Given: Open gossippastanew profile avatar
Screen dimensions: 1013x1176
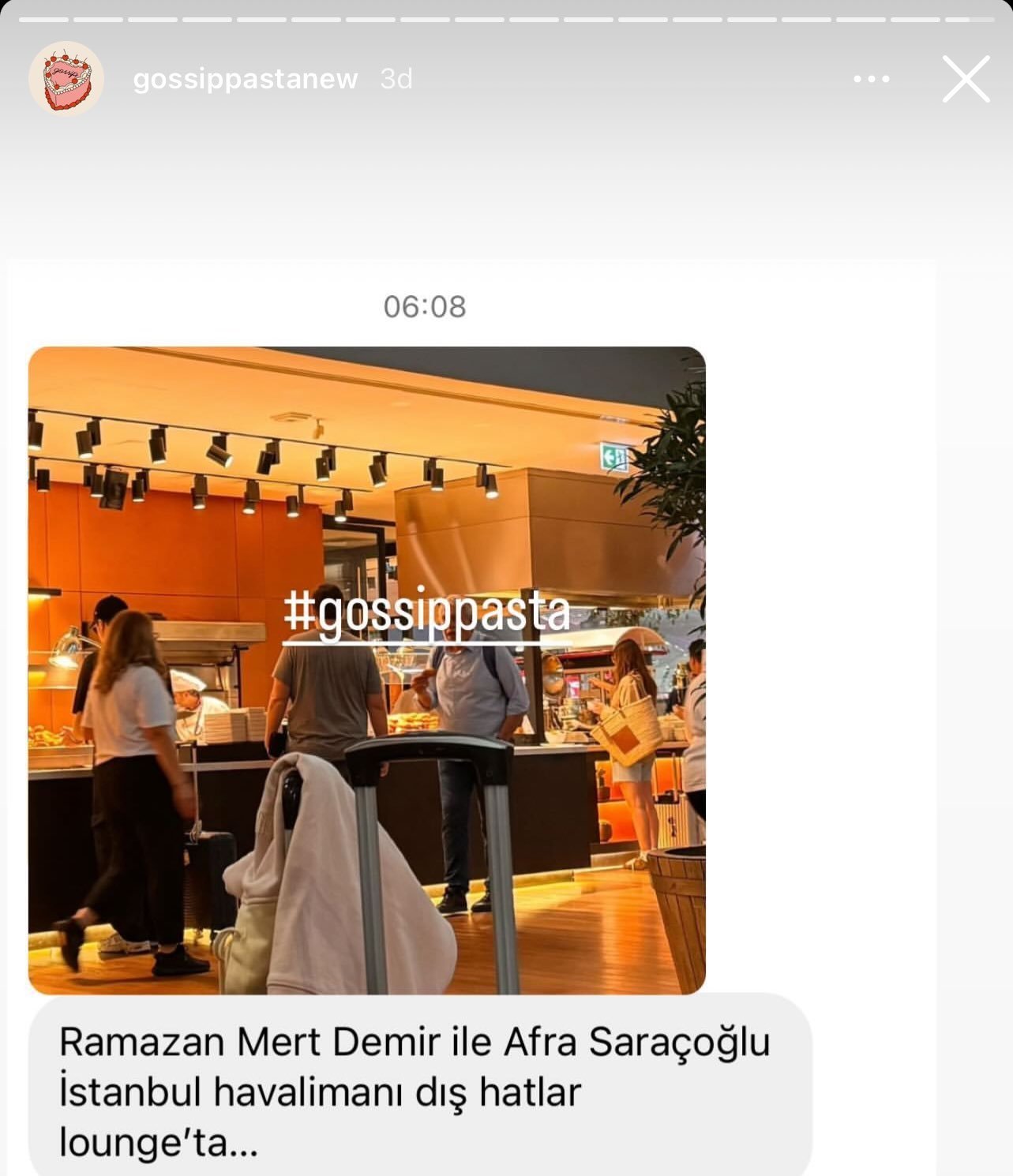Looking at the screenshot, I should 66,79.
